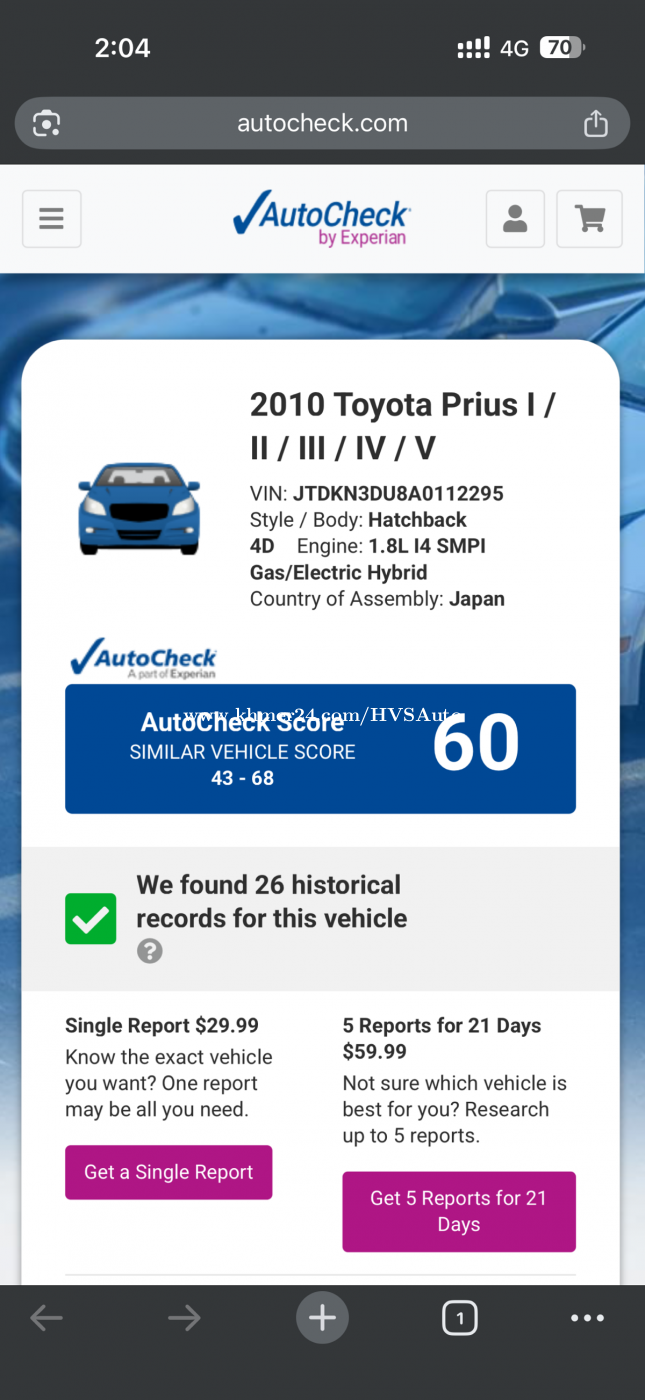
Task: Open the hamburger menu
Action: pos(51,219)
